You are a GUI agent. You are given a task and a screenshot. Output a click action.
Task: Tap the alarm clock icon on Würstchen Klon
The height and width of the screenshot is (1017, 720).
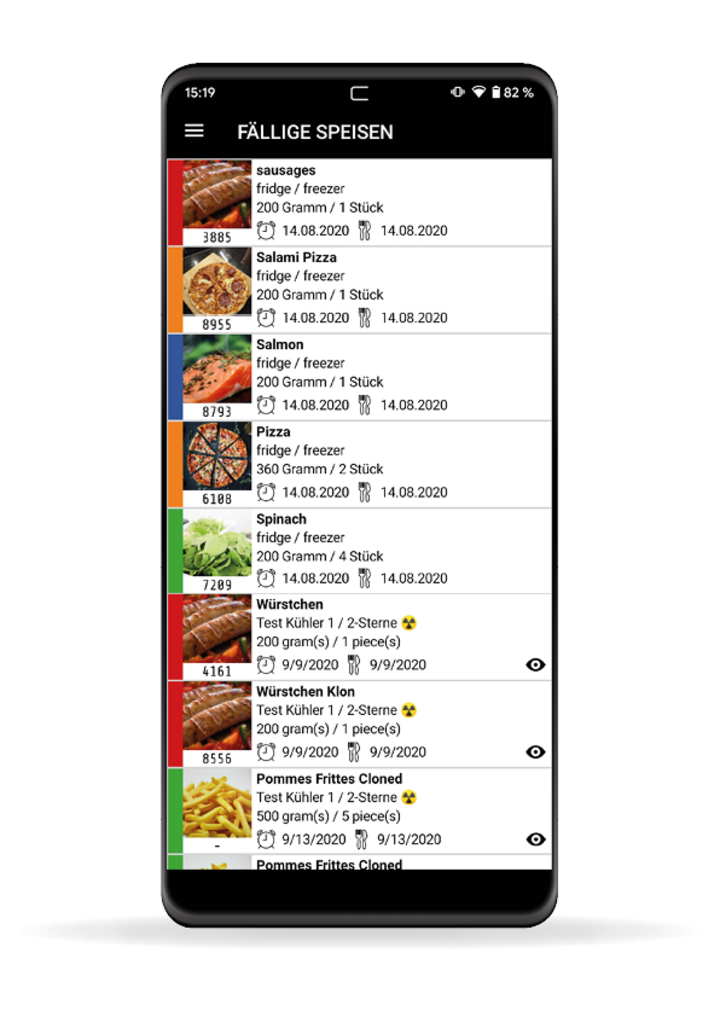[x=264, y=751]
